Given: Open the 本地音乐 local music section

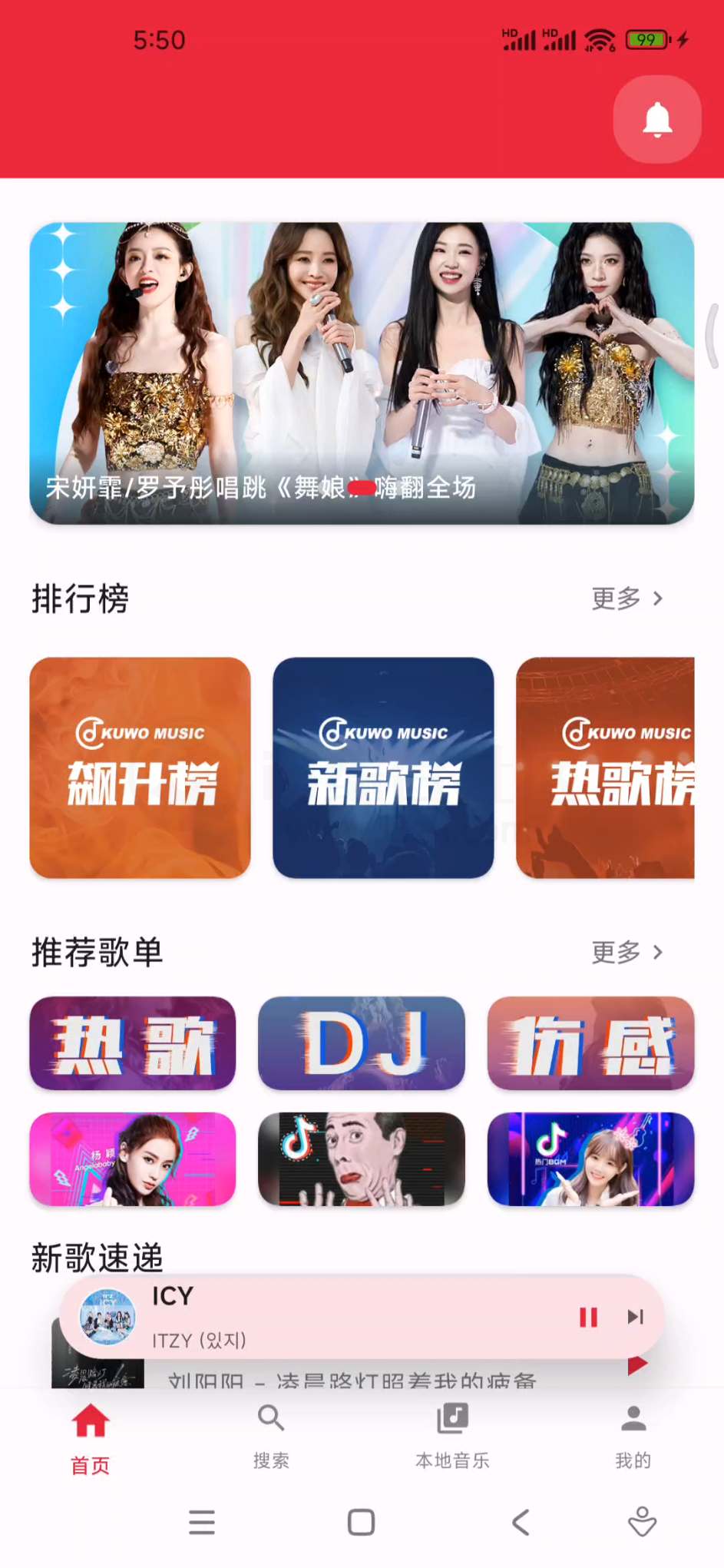Looking at the screenshot, I should [x=451, y=1437].
